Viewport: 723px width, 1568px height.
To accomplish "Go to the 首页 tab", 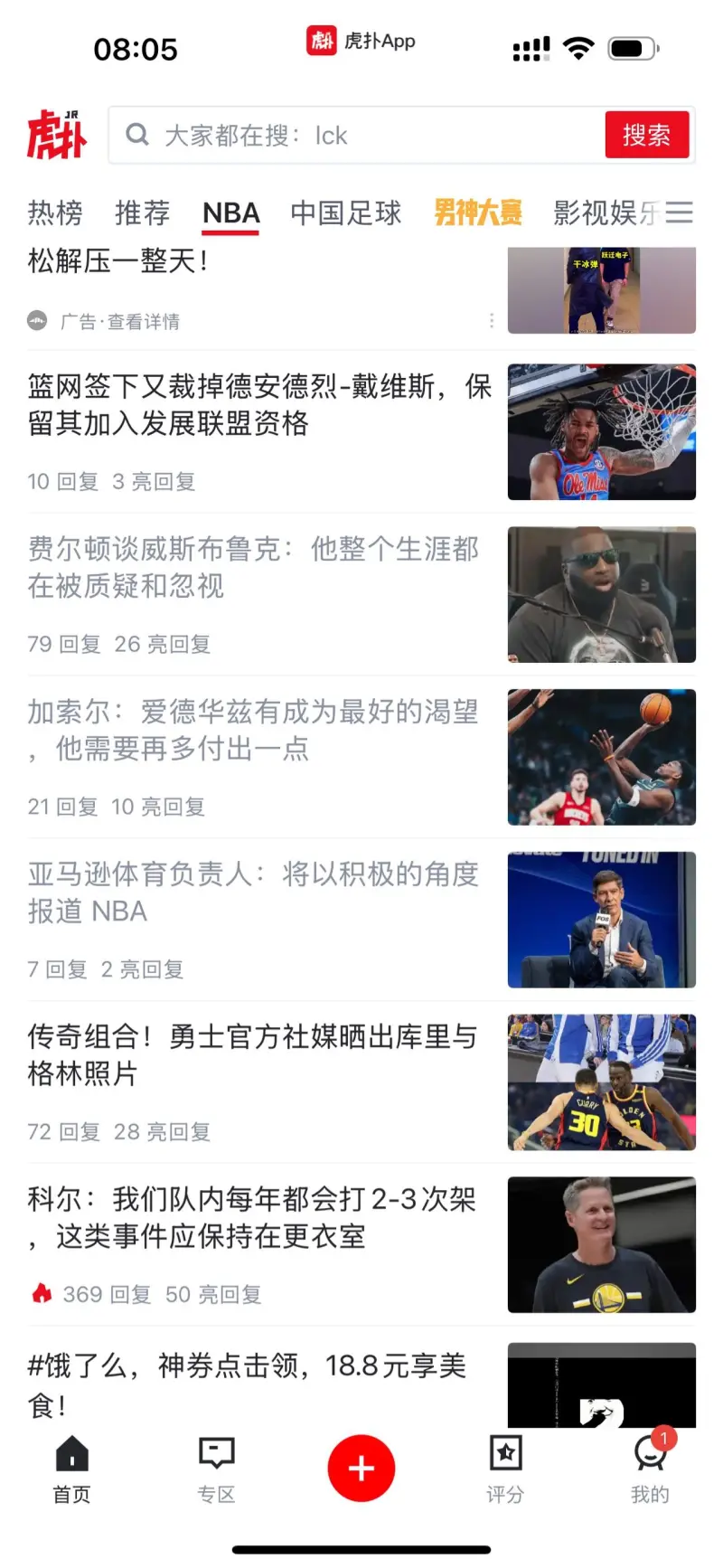I will tap(72, 1469).
